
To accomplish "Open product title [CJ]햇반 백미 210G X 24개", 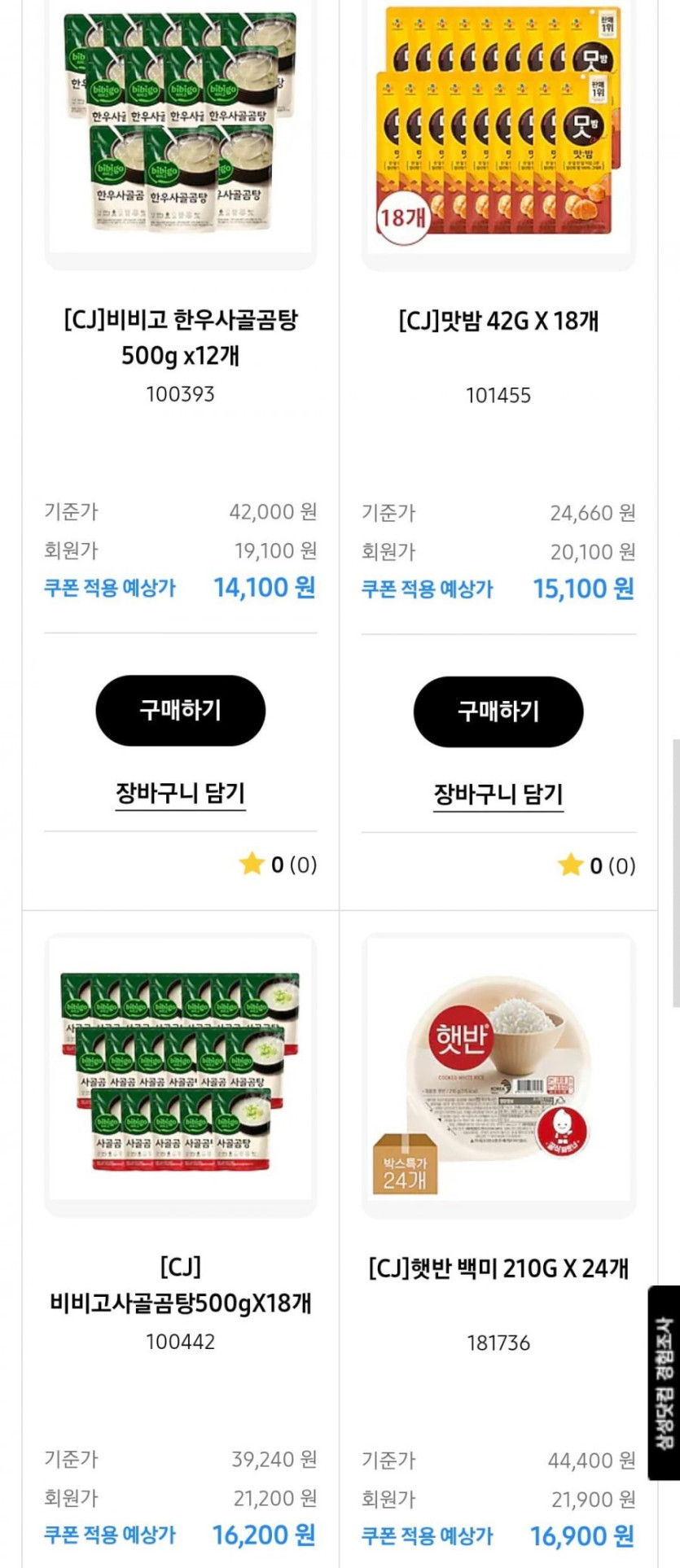I will point(498,1268).
